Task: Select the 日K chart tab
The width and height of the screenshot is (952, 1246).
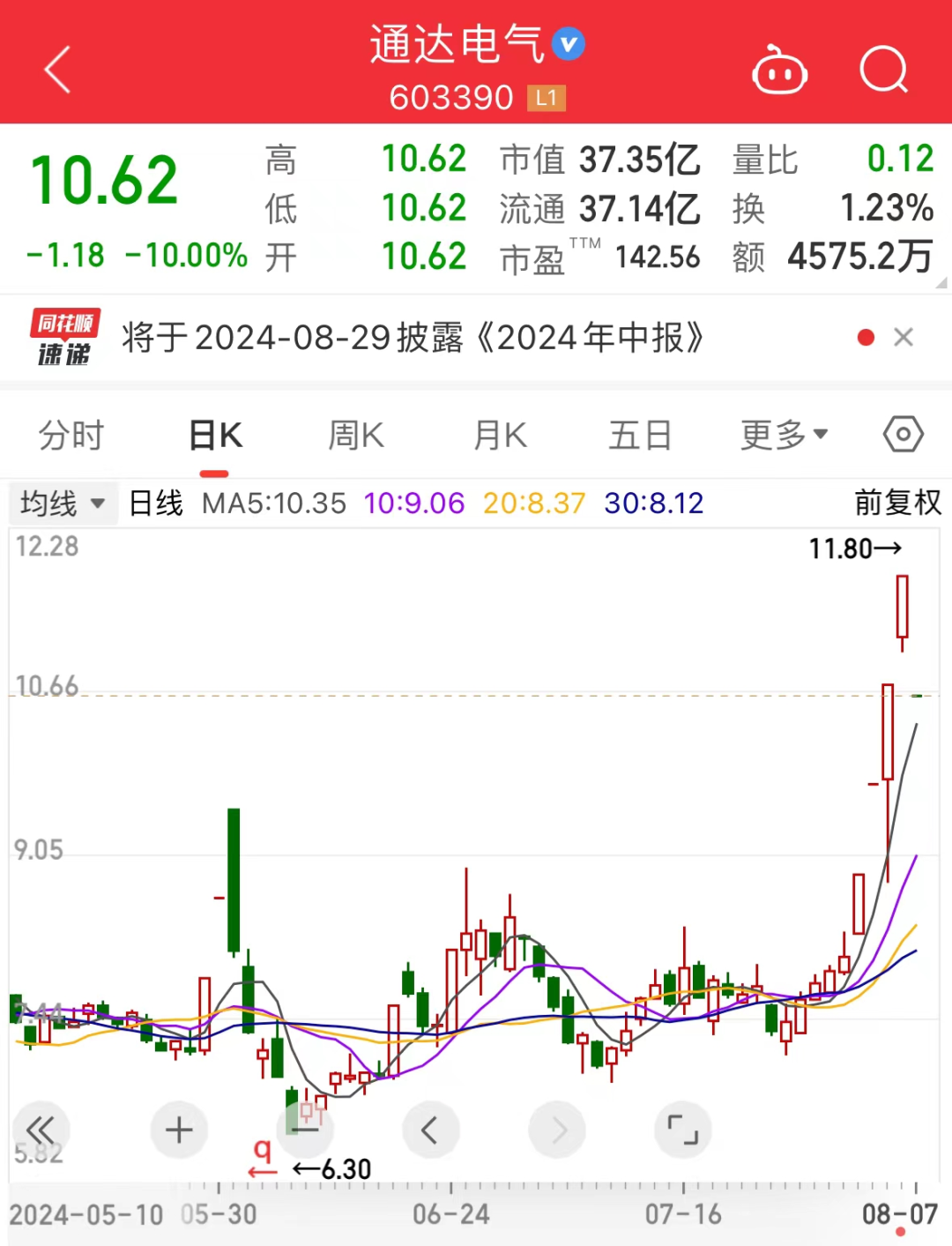Action: coord(215,436)
